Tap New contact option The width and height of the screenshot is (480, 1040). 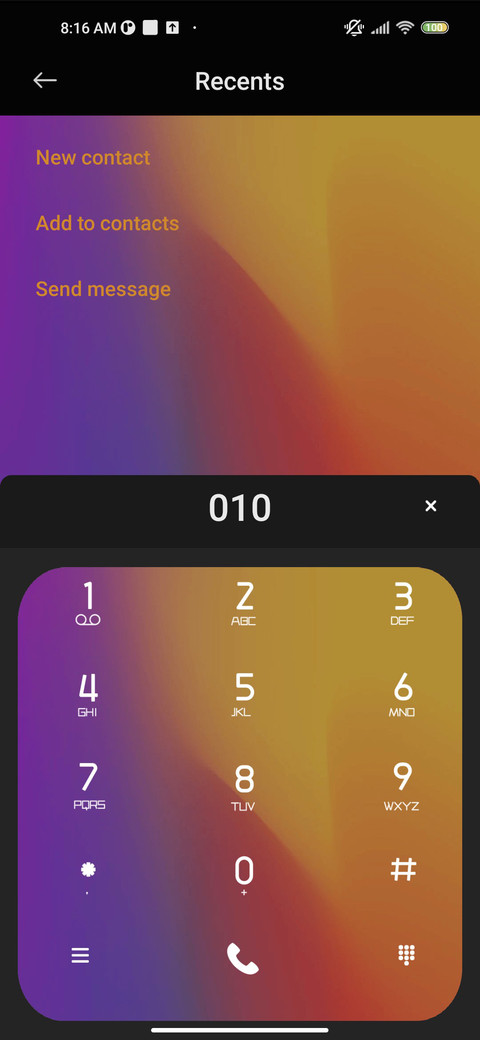point(93,157)
